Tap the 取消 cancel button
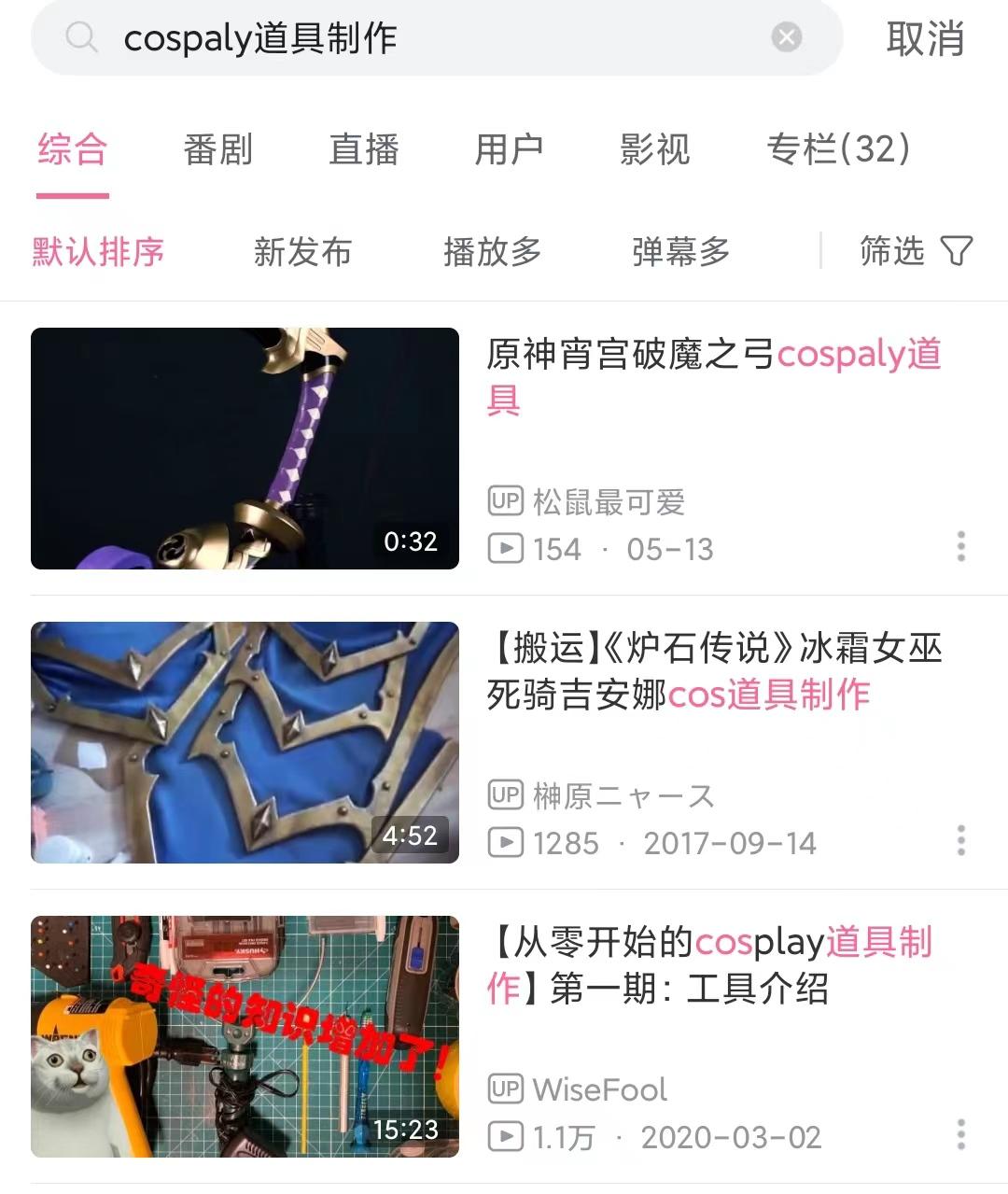Viewport: 1008px width, 1194px height. point(923,39)
